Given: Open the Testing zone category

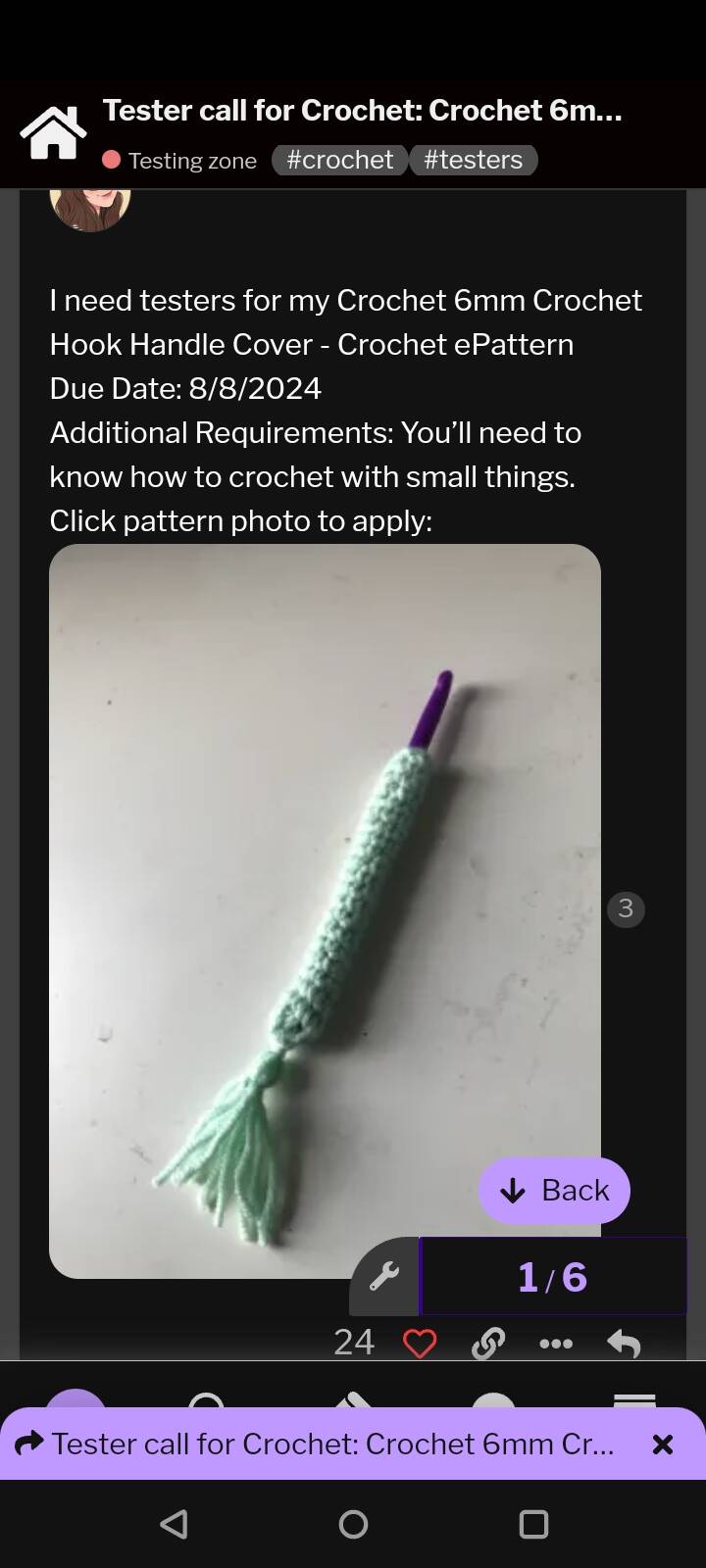Looking at the screenshot, I should pyautogui.click(x=179, y=161).
